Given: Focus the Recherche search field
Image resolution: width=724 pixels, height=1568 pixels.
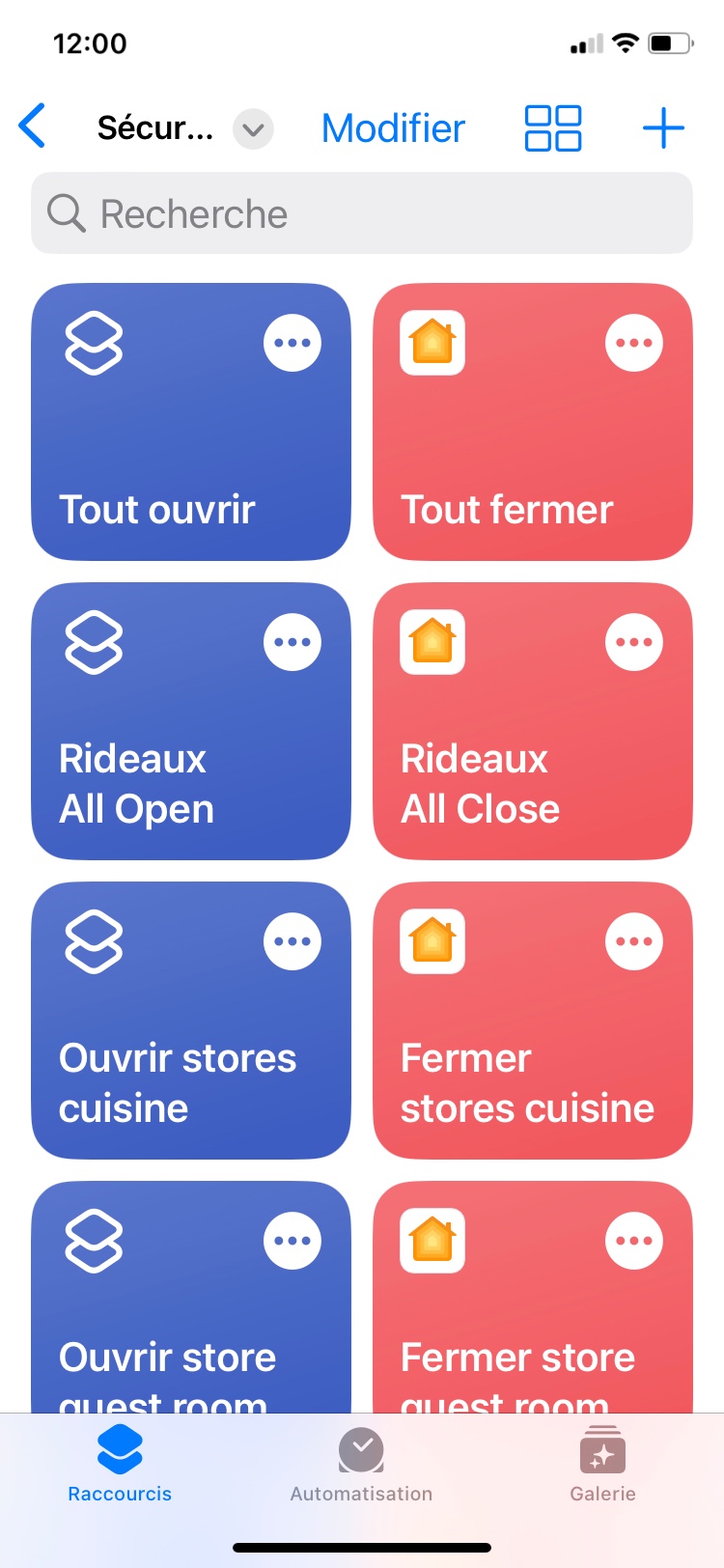Looking at the screenshot, I should [362, 213].
